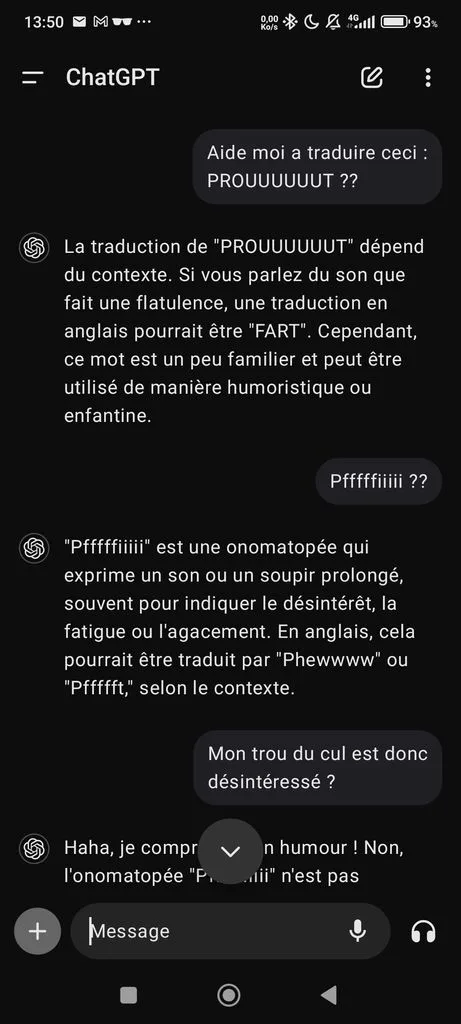Image resolution: width=461 pixels, height=1024 pixels.
Task: Open the three-dot overflow menu
Action: 428,78
